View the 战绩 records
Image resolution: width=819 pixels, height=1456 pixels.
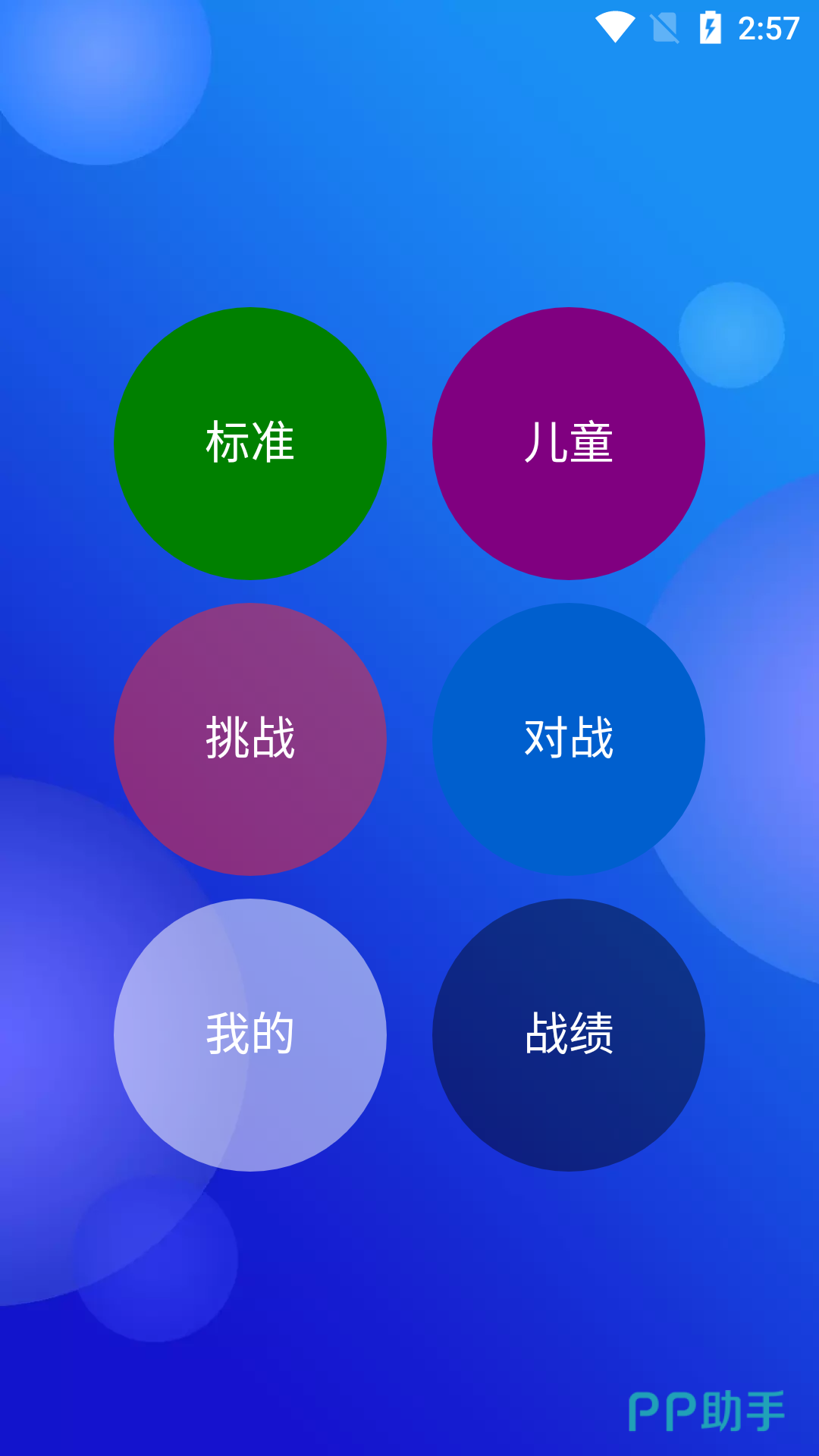click(x=569, y=1035)
